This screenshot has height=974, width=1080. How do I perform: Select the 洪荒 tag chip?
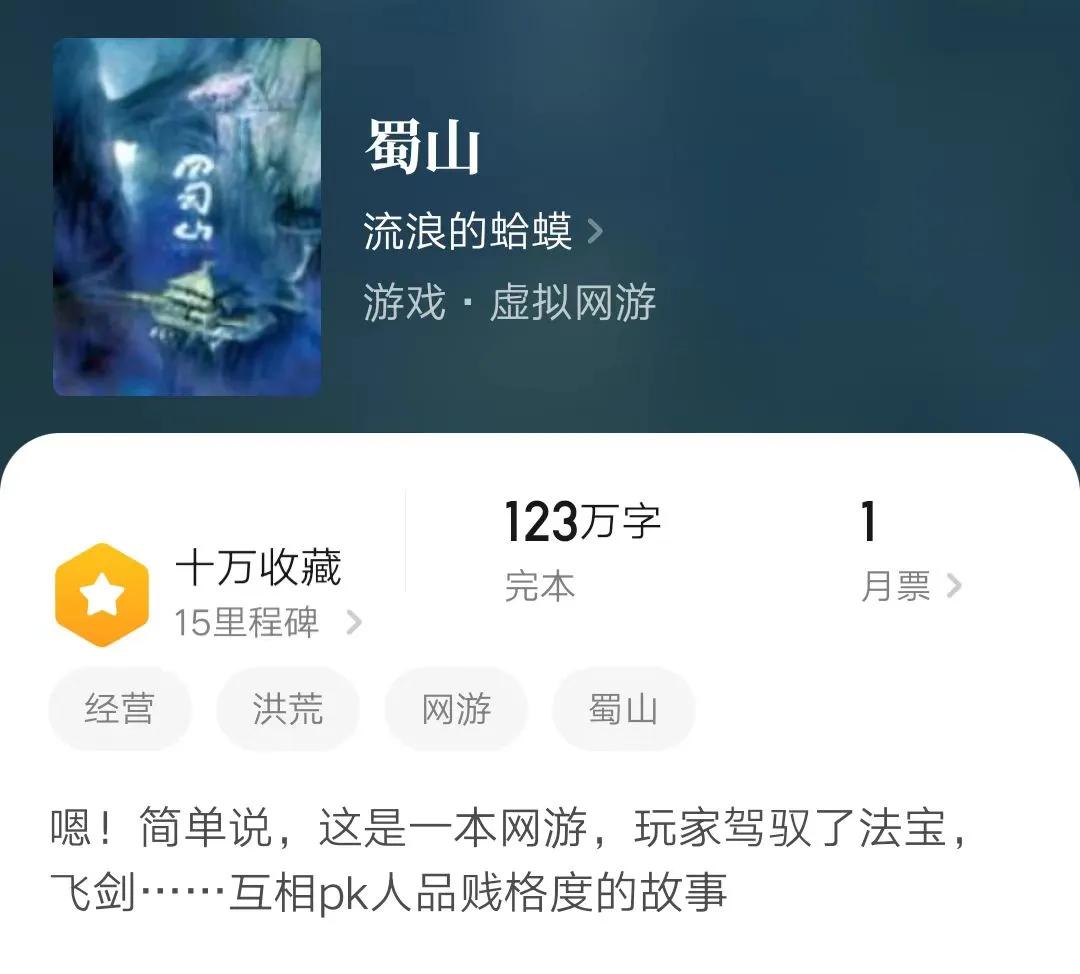tap(288, 709)
